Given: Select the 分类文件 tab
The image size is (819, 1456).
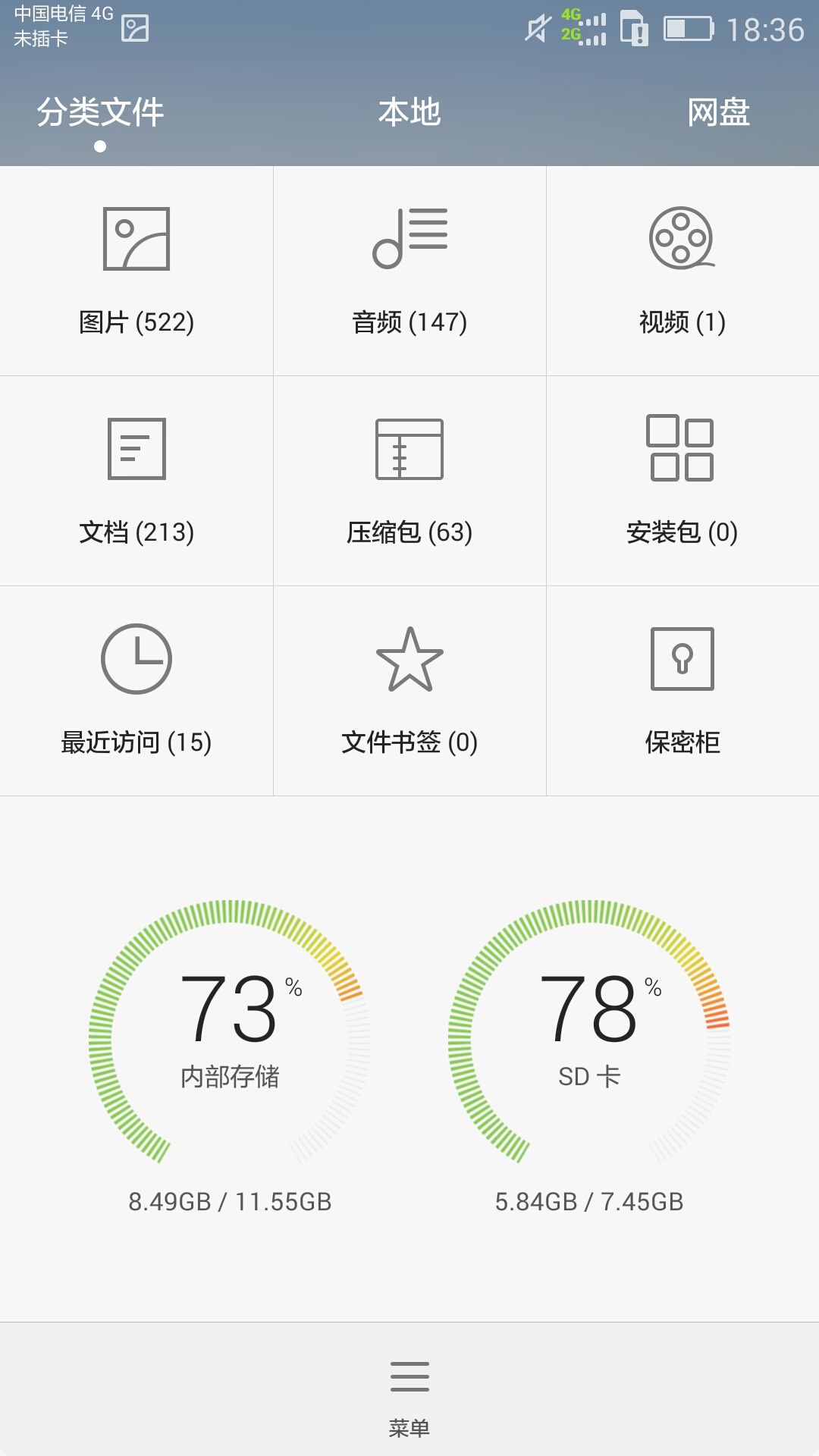Looking at the screenshot, I should coord(101,112).
